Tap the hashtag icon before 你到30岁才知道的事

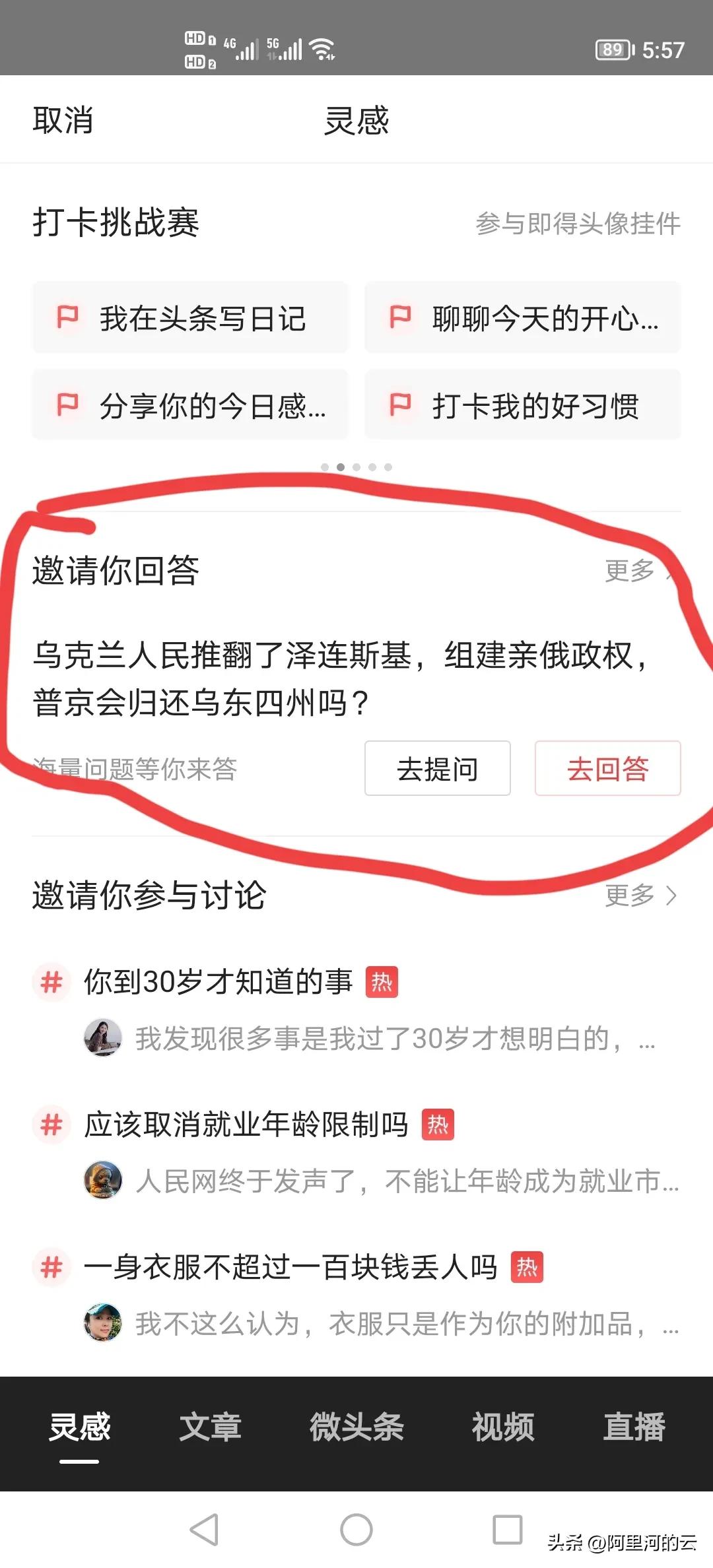click(x=51, y=981)
